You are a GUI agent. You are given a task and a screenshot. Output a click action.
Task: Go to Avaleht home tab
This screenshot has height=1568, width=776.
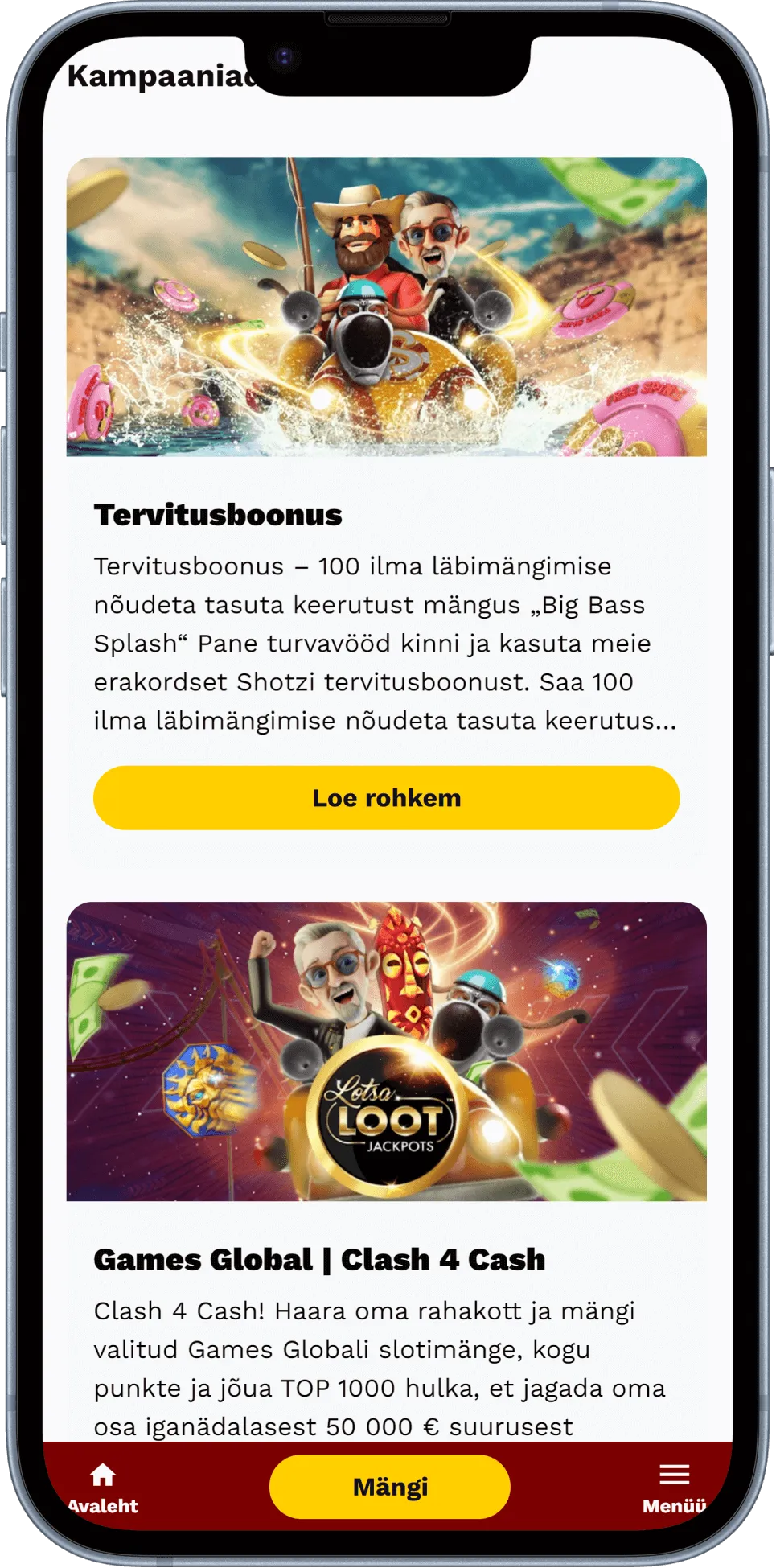103,1488
